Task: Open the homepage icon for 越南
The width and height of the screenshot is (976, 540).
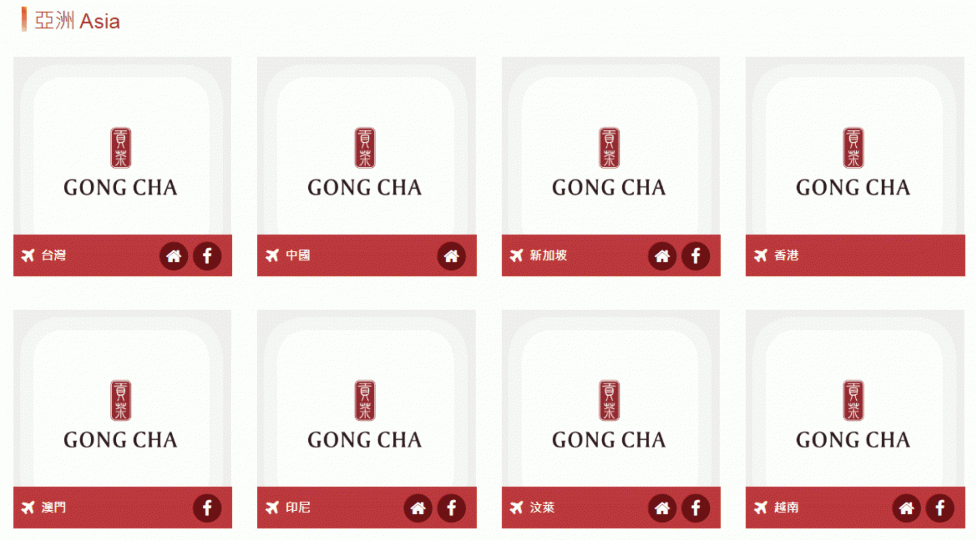Action: [906, 508]
